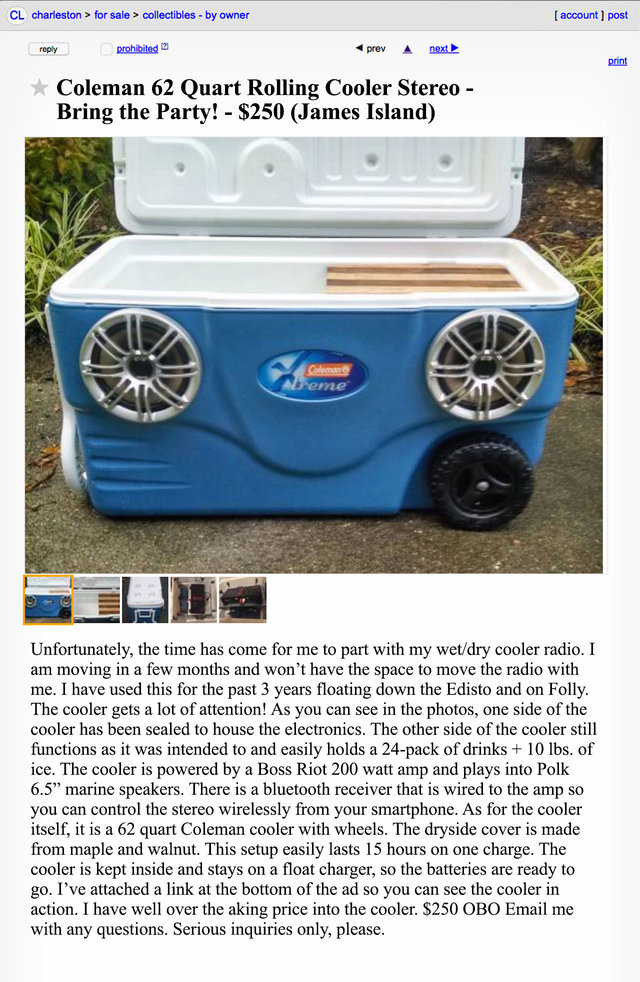Go to the prev listing
Image resolution: width=640 pixels, height=982 pixels.
pos(371,48)
